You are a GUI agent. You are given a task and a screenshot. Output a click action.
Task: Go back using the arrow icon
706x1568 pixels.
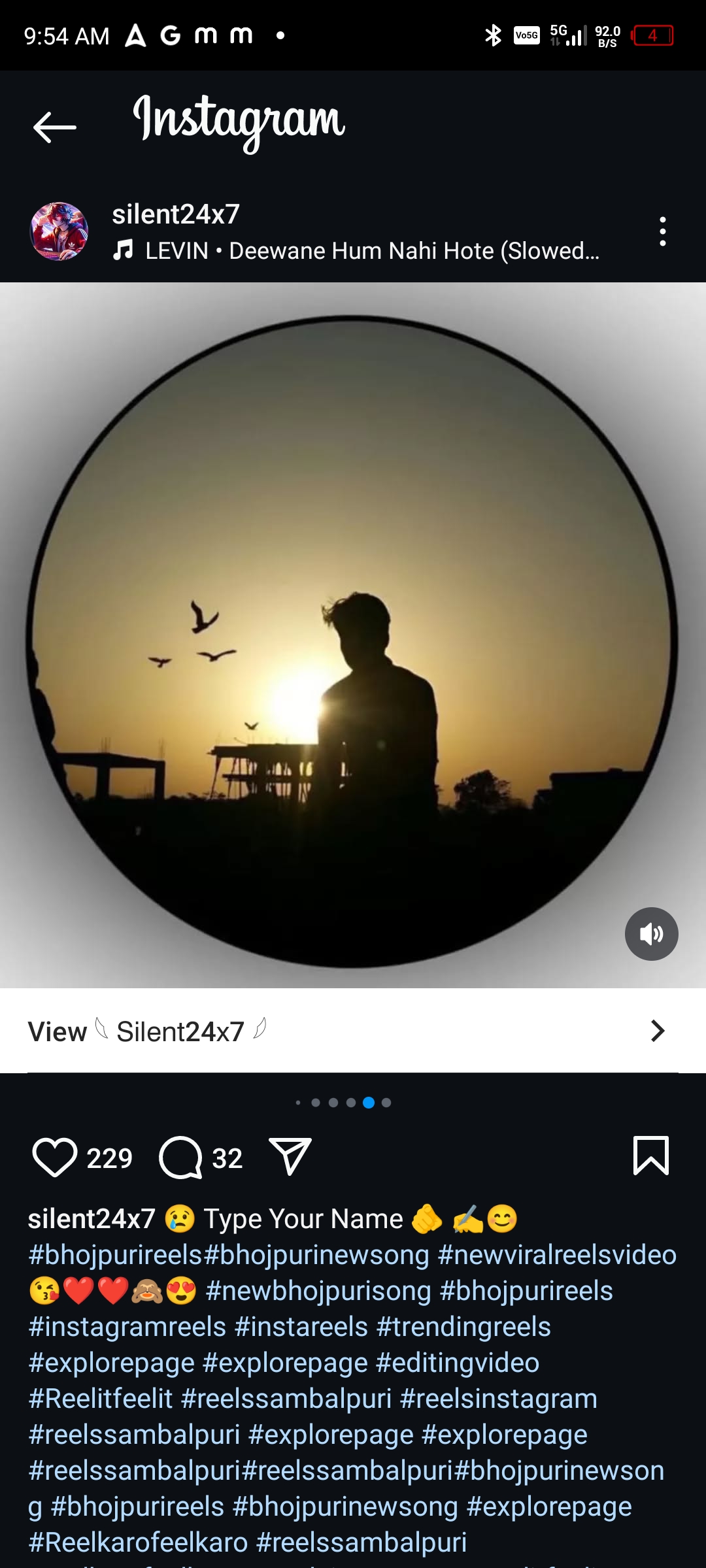[x=55, y=127]
